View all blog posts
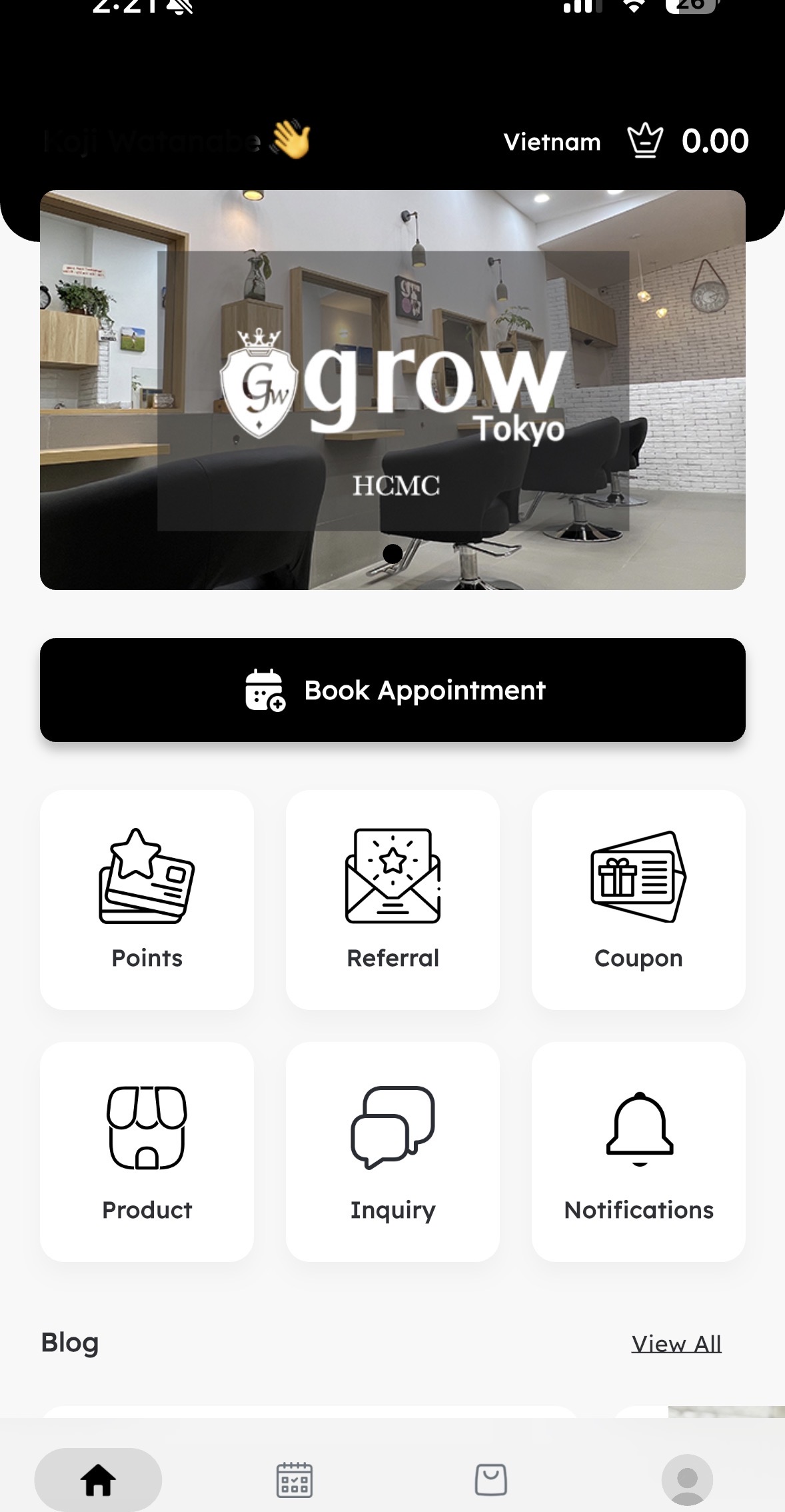The width and height of the screenshot is (785, 1512). click(x=676, y=1343)
